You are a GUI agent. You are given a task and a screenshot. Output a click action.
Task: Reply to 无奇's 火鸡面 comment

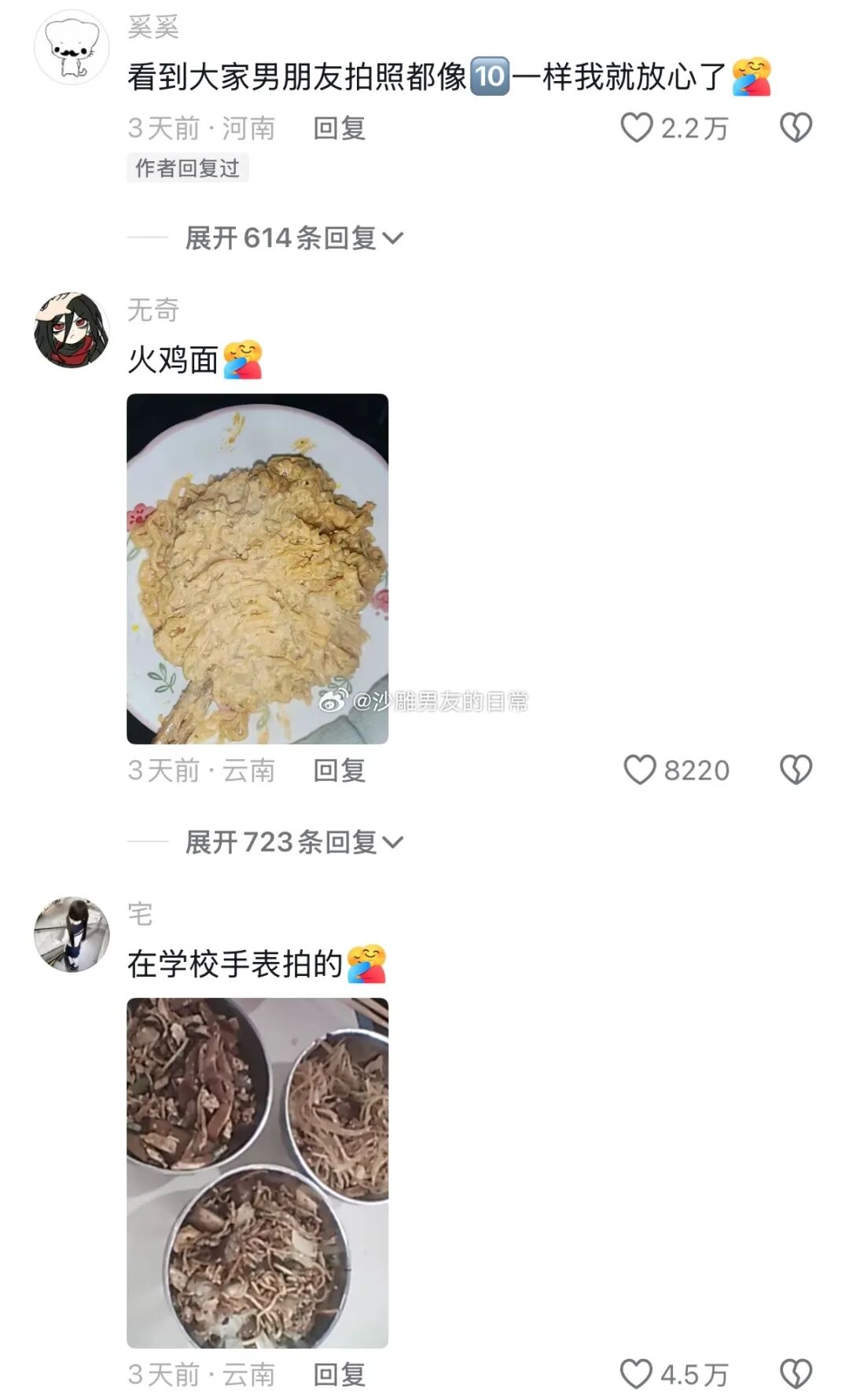click(x=340, y=770)
